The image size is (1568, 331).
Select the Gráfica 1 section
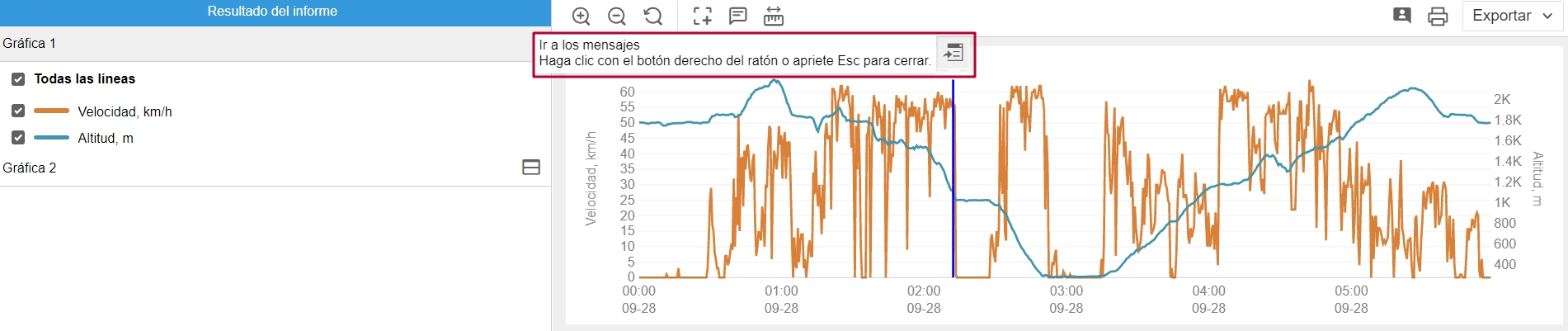[x=30, y=44]
